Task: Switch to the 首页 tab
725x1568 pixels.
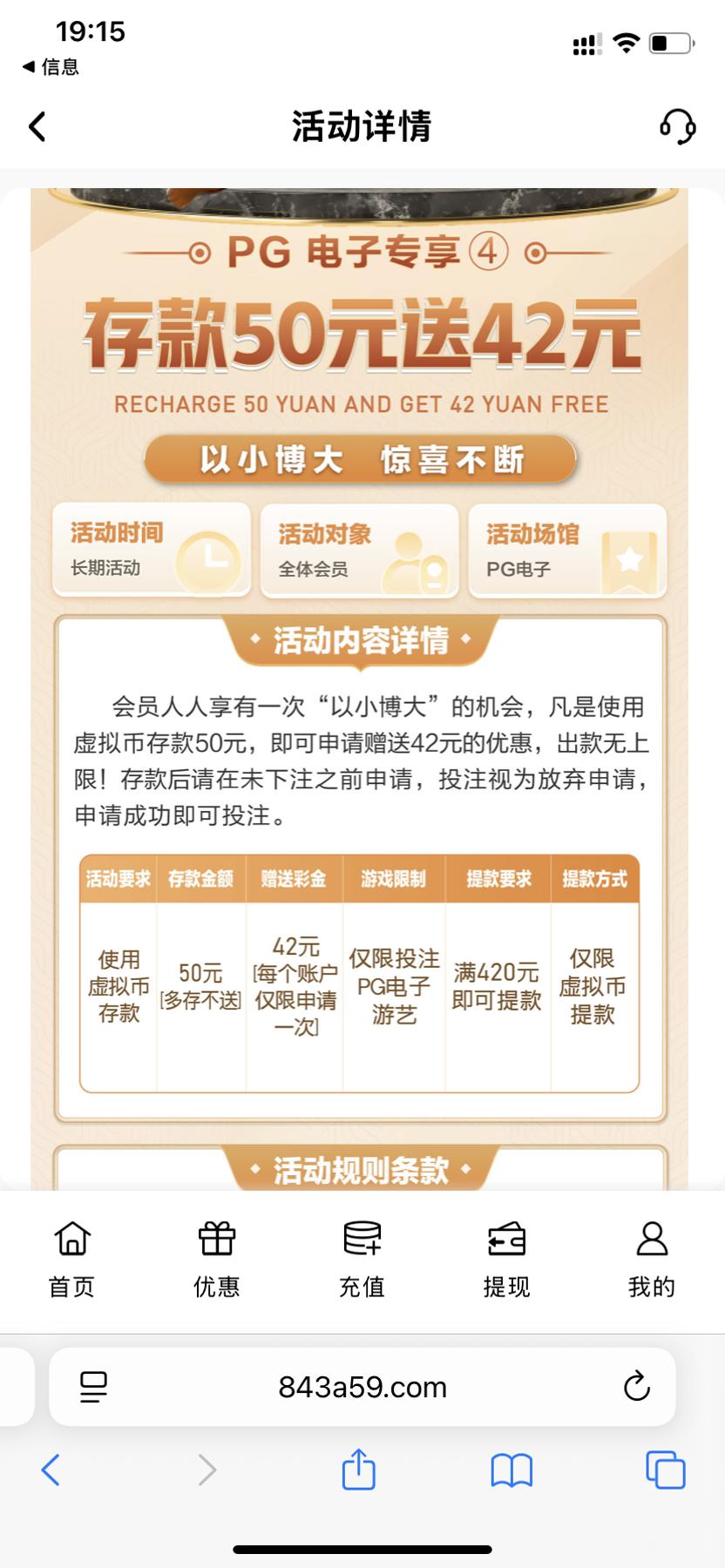Action: 71,1260
